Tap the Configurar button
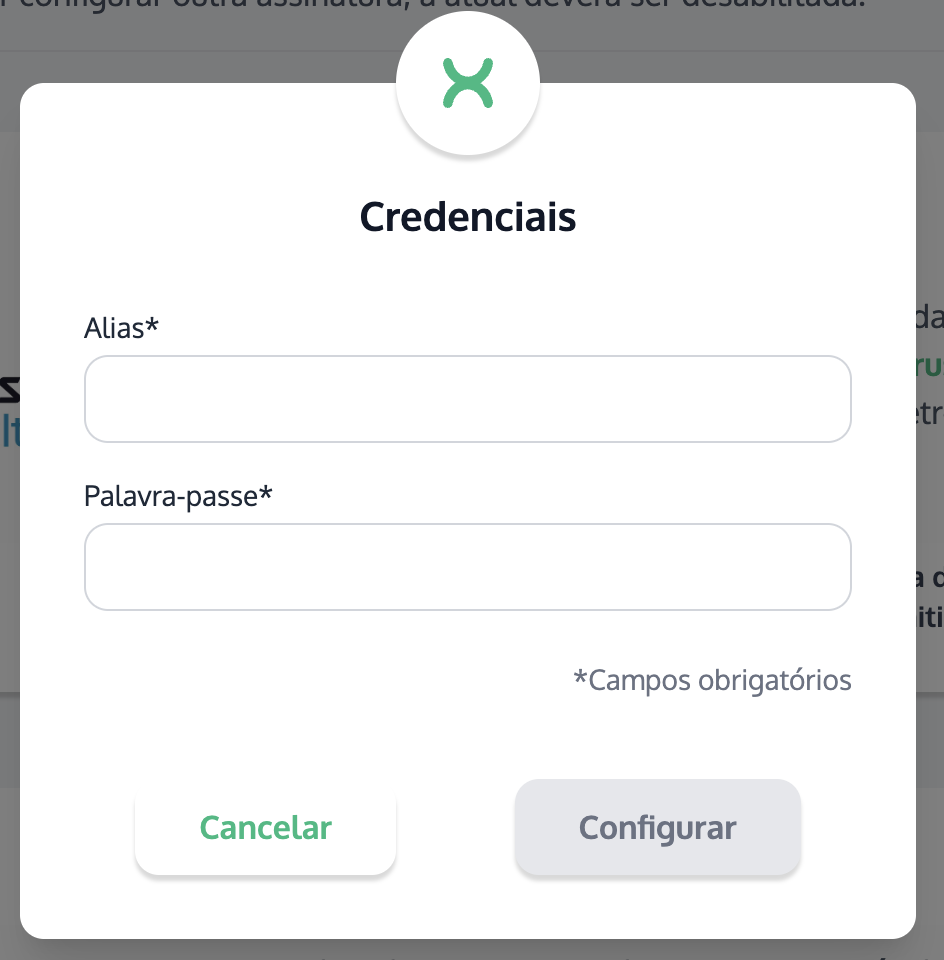This screenshot has width=944, height=960. 657,828
